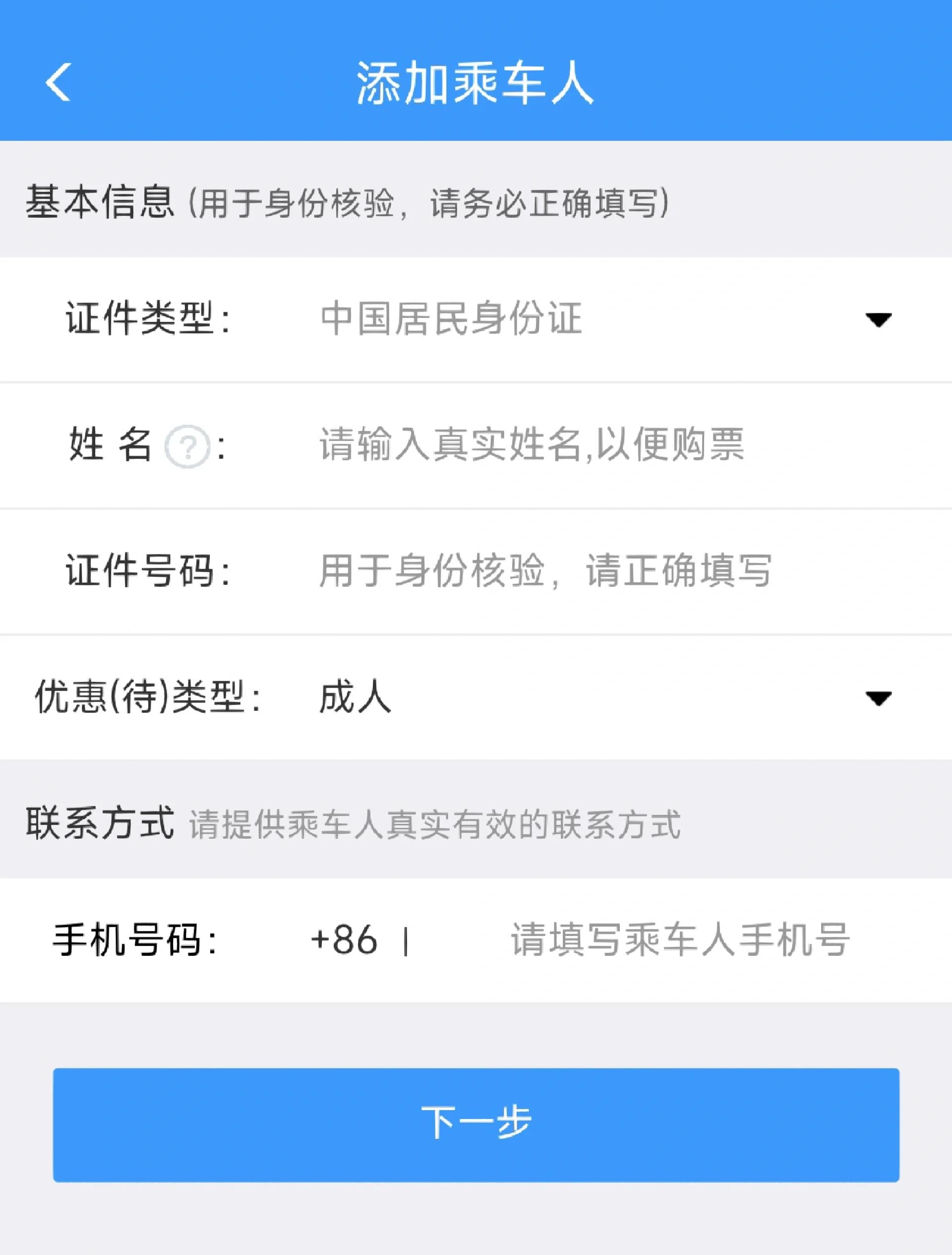
Task: Select the +86 country code
Action: click(x=344, y=940)
